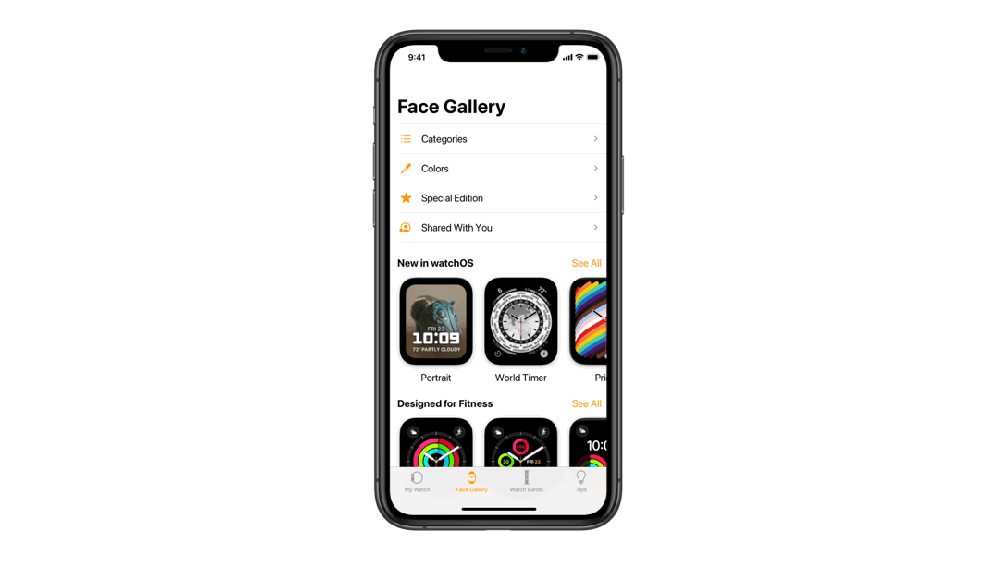Open Special Edition faces
This screenshot has height=562, width=999.
click(498, 198)
